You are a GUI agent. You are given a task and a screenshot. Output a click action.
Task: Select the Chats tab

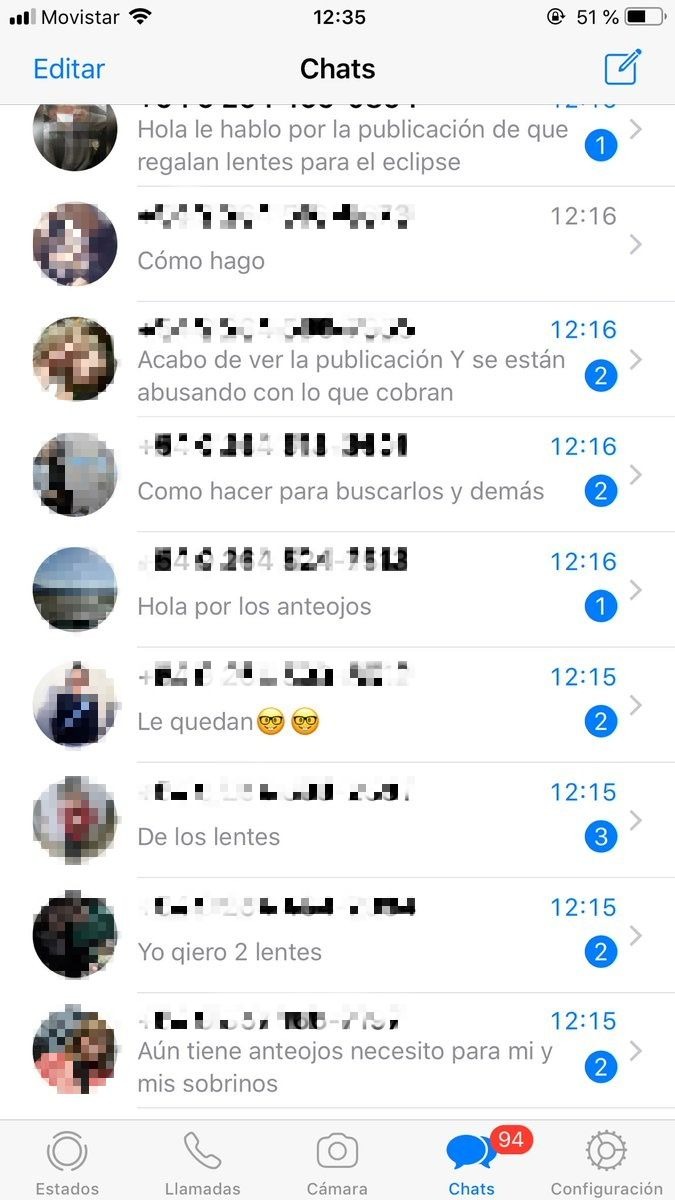(472, 1163)
